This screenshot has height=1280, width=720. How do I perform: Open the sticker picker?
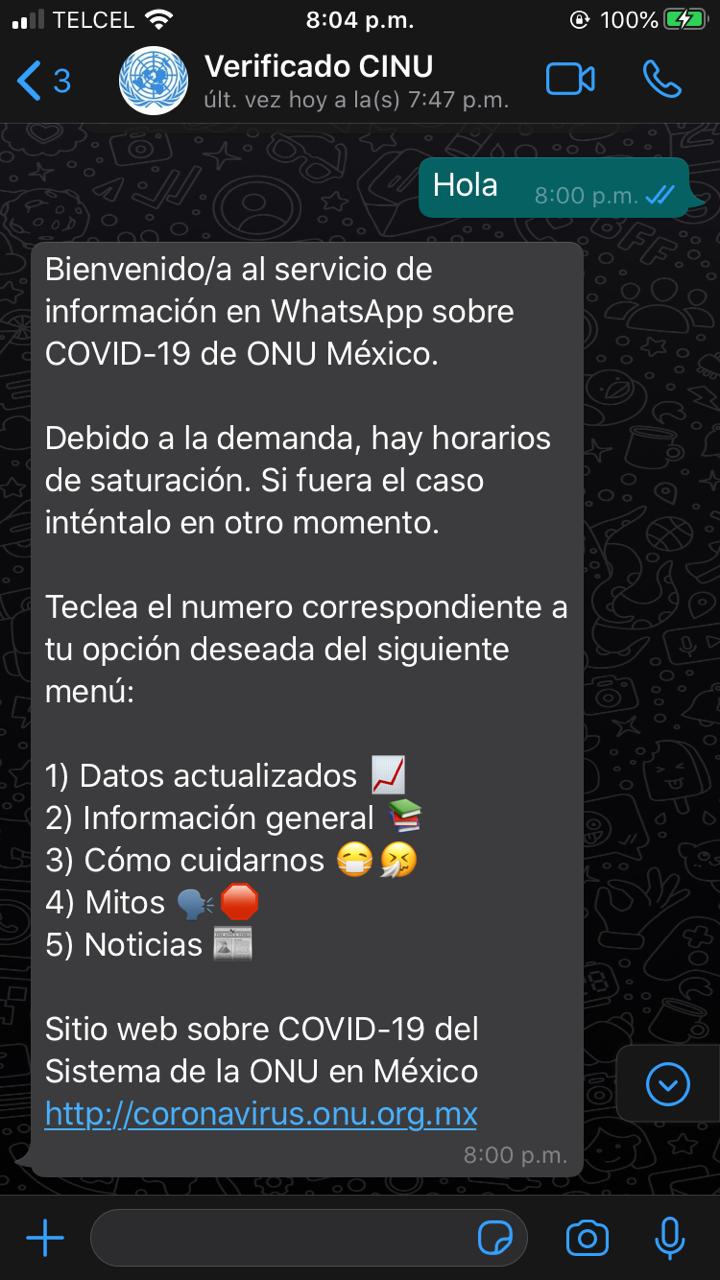[495, 1240]
